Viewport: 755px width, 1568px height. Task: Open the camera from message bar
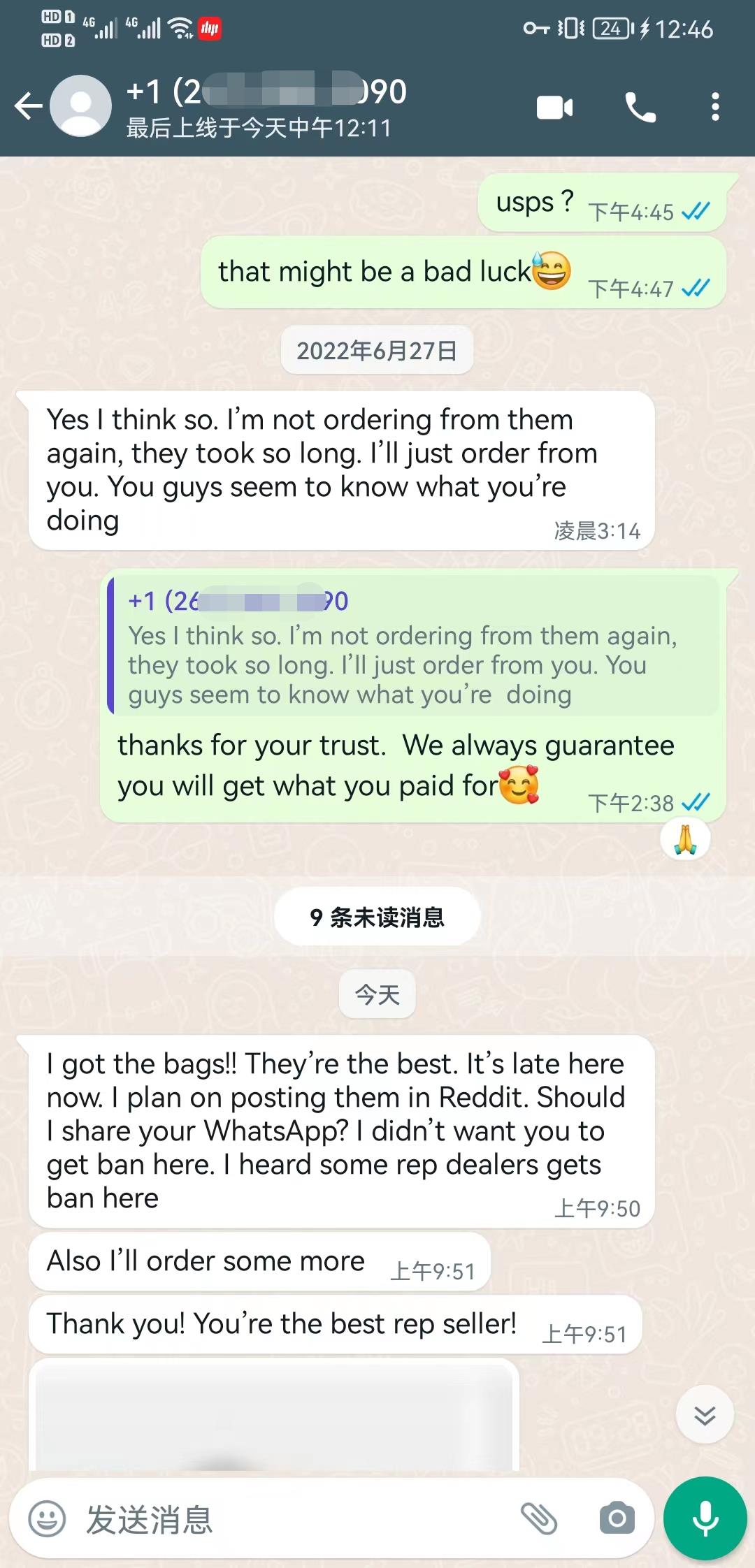click(x=617, y=1518)
